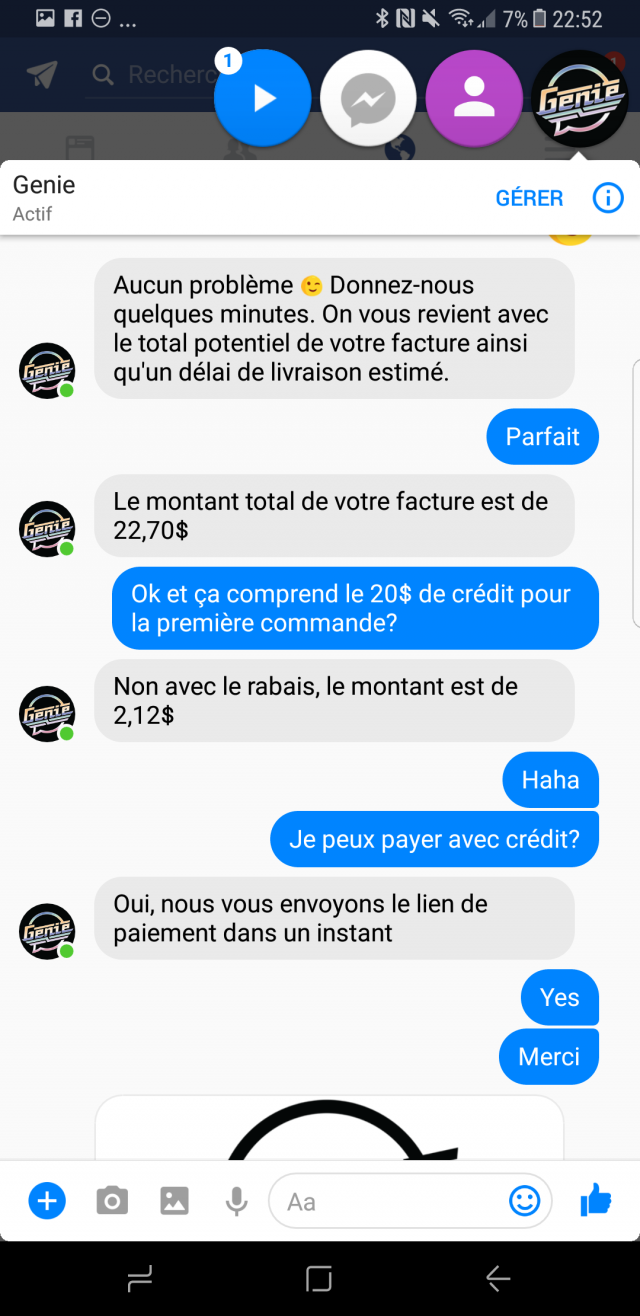Open the camera to take a photo
640x1316 pixels.
112,1200
